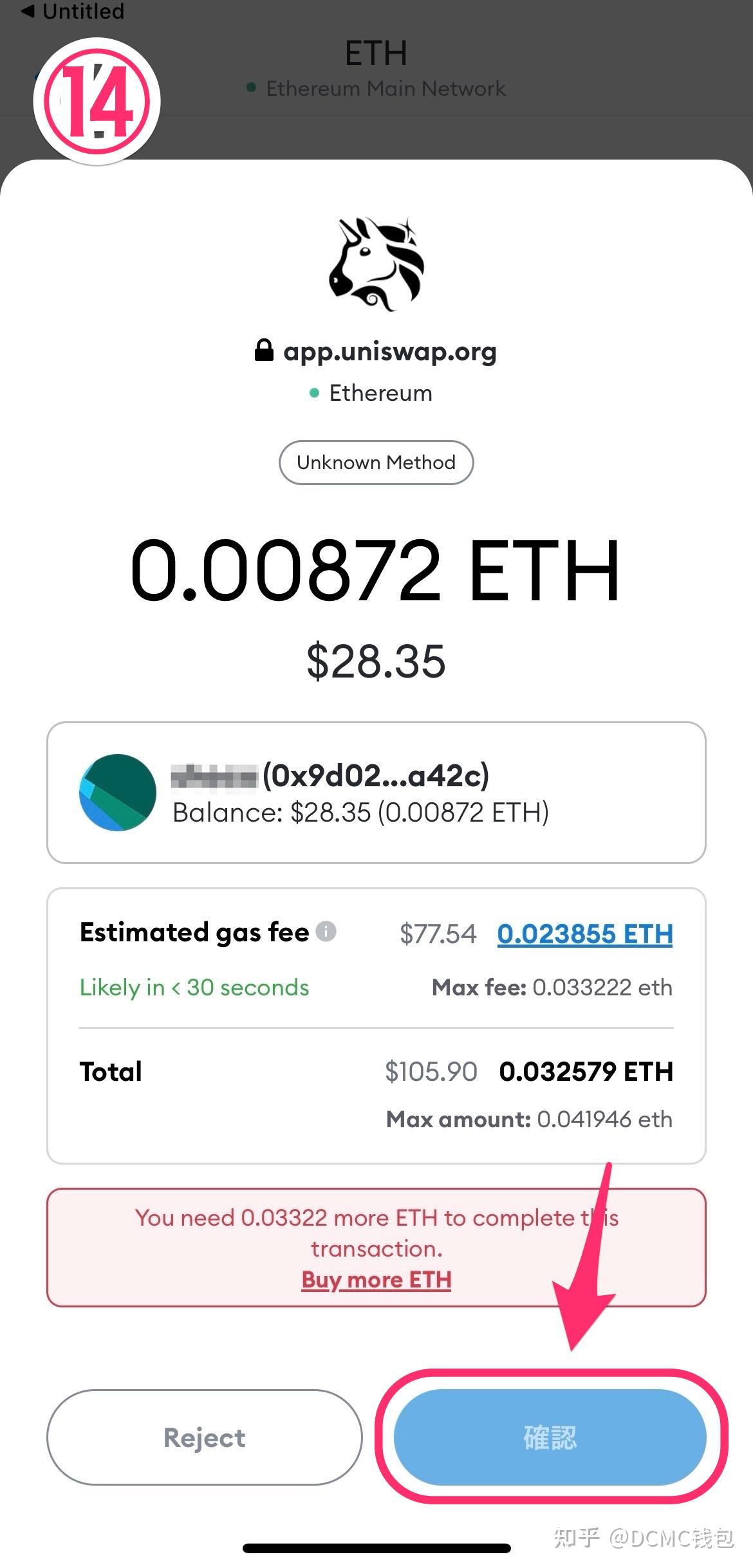Show info about Estimated gas fee
Viewport: 753px width, 1568px height.
point(326,932)
